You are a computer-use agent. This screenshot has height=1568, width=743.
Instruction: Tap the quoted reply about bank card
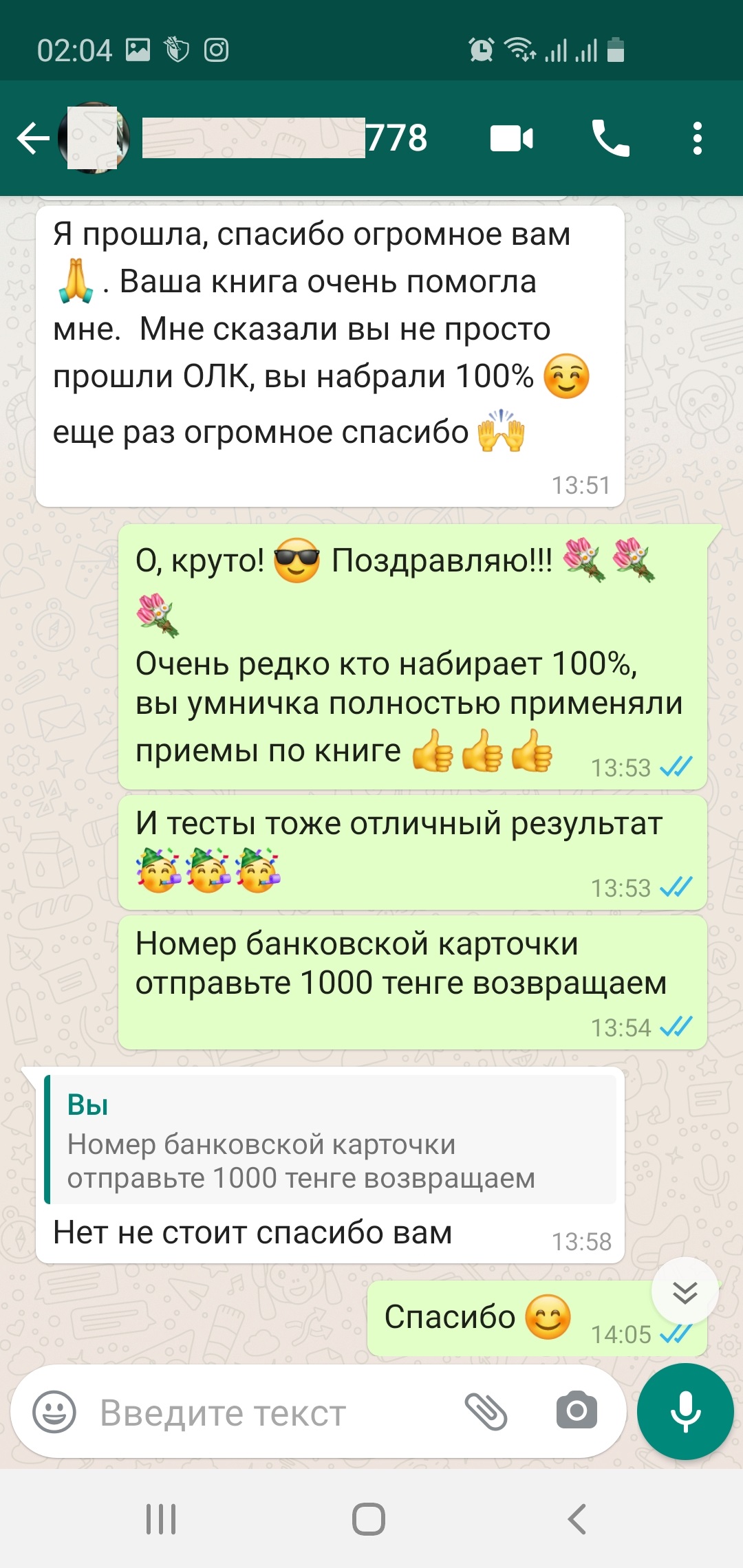(330, 1140)
